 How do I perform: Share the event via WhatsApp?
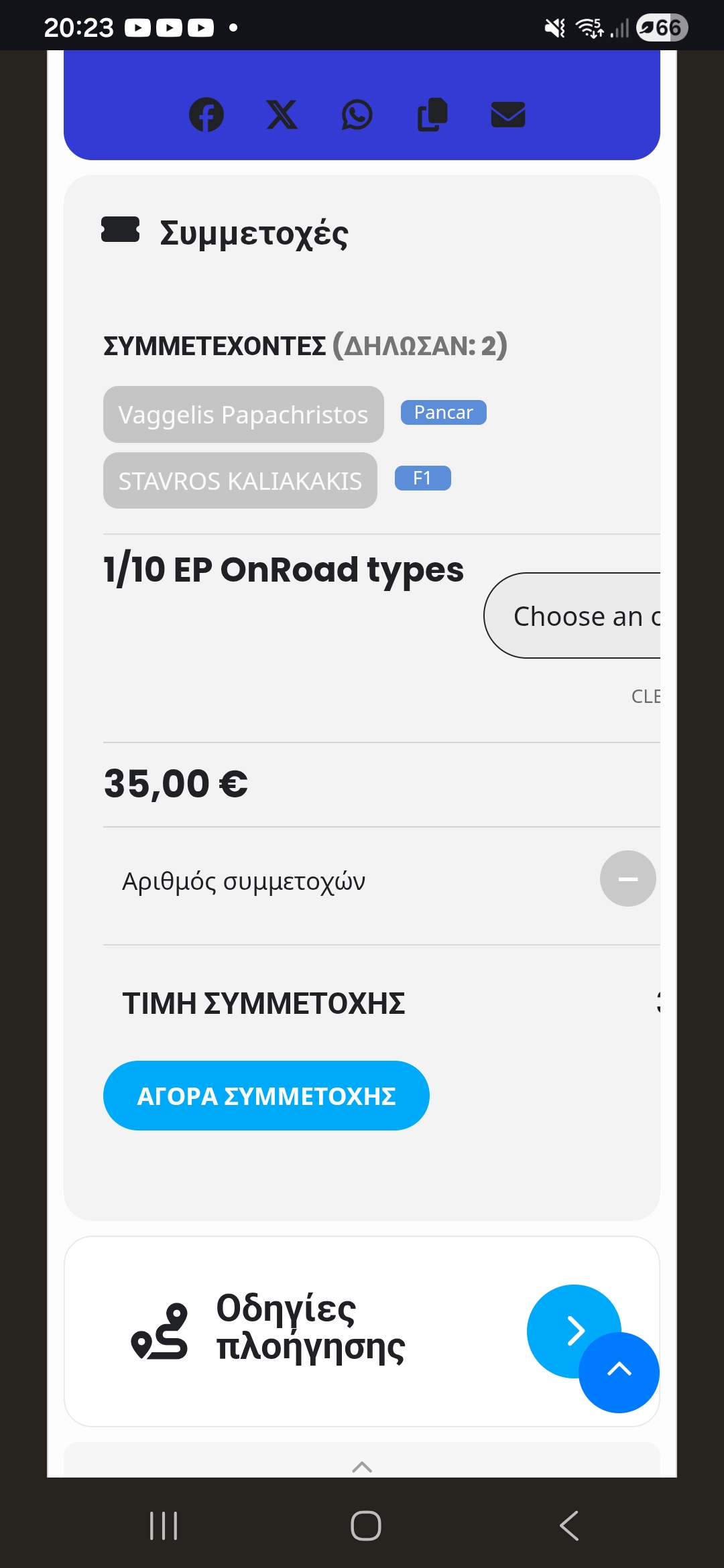[357, 115]
